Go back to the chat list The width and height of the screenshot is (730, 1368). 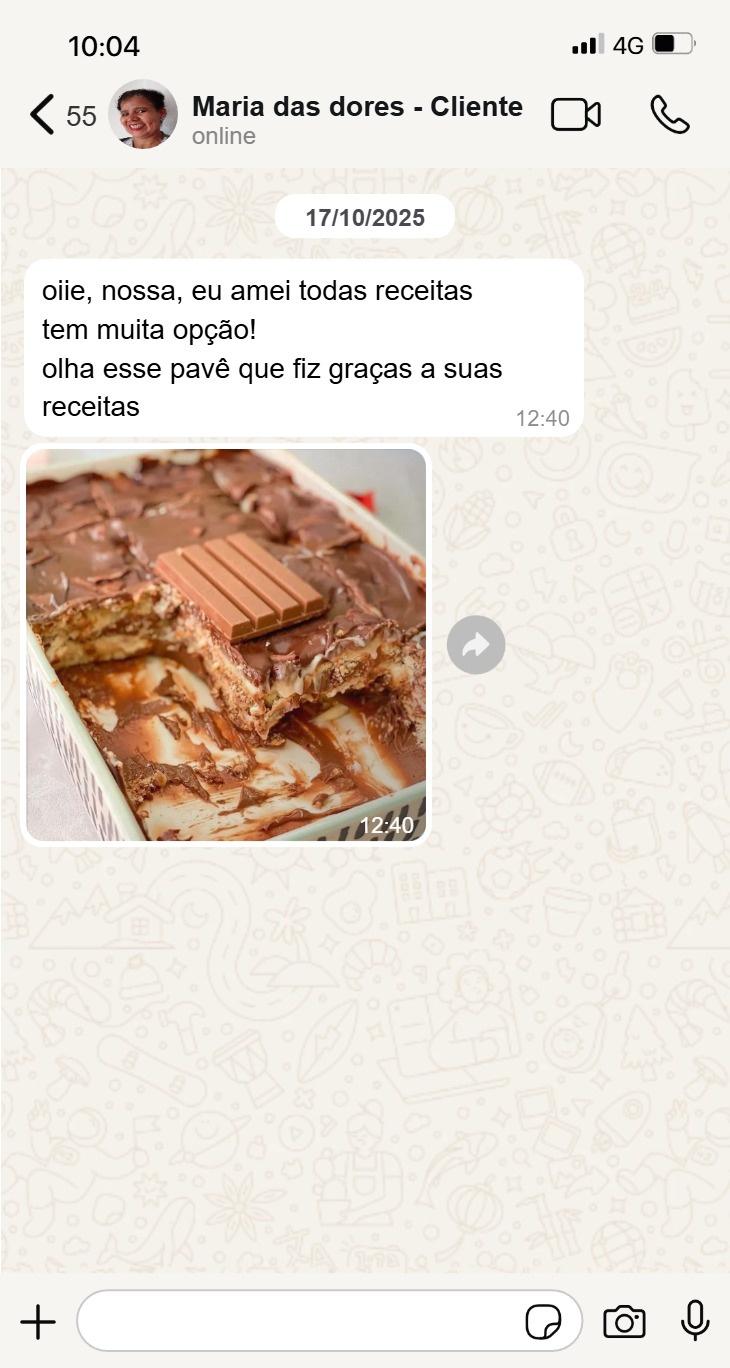42,115
